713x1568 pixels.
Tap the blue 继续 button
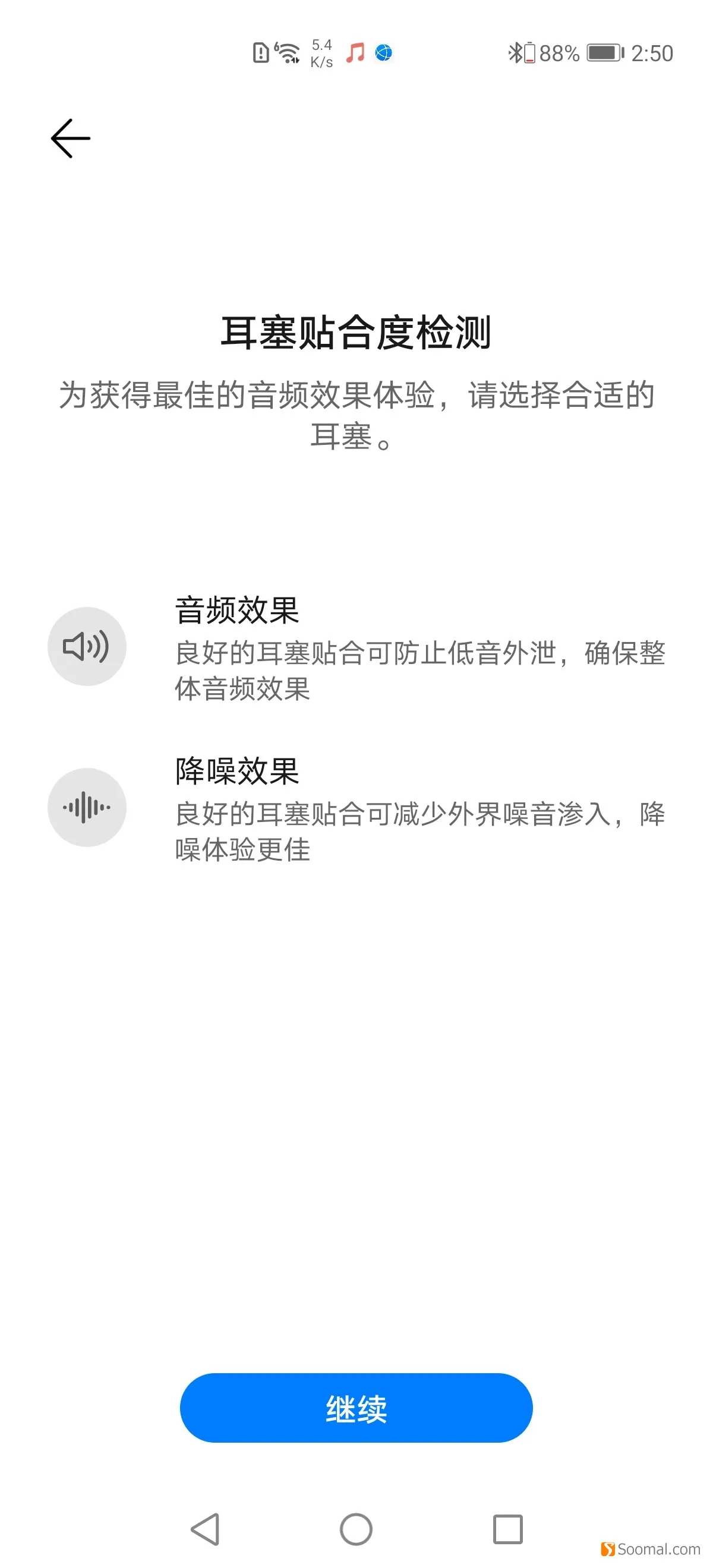[x=356, y=1408]
